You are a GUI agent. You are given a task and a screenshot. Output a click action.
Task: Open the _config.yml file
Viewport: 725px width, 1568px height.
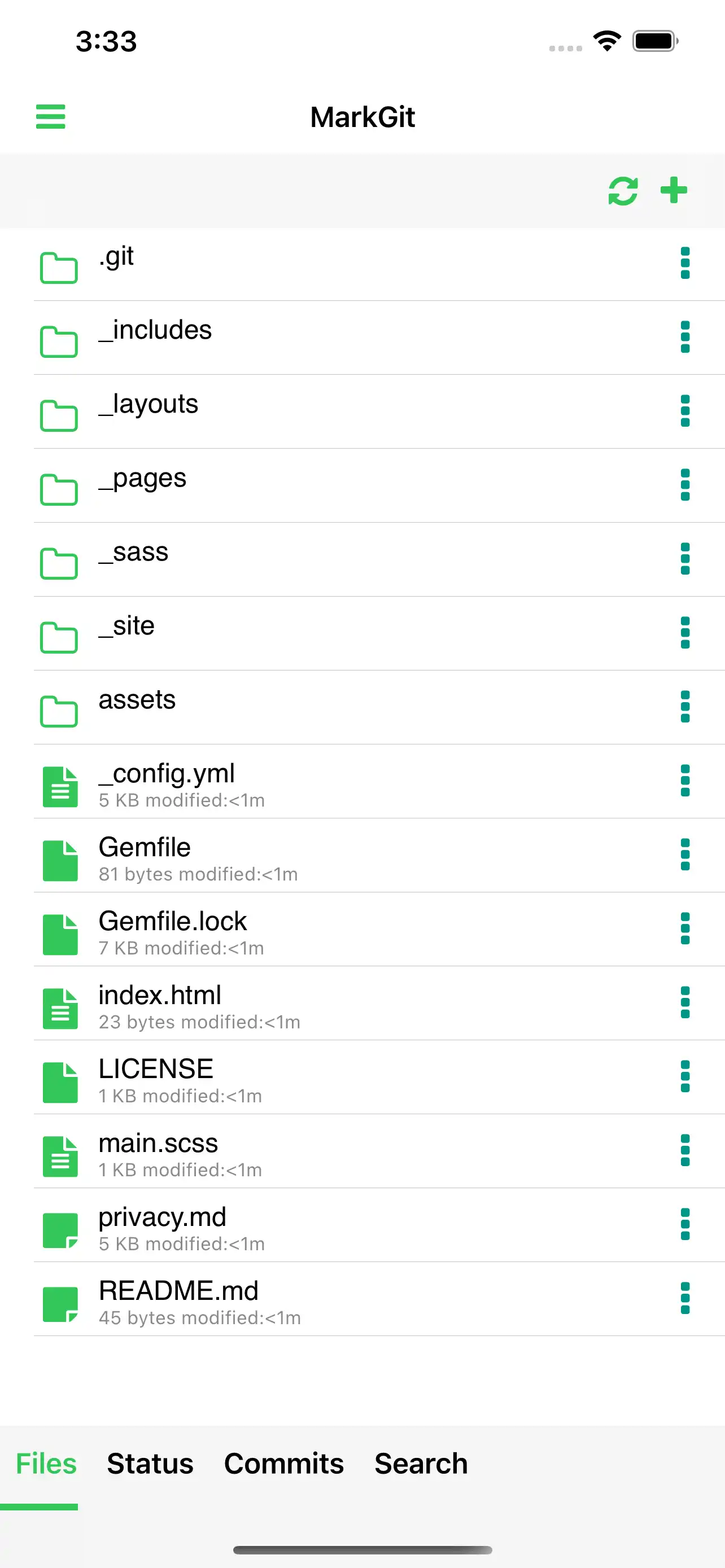(167, 781)
